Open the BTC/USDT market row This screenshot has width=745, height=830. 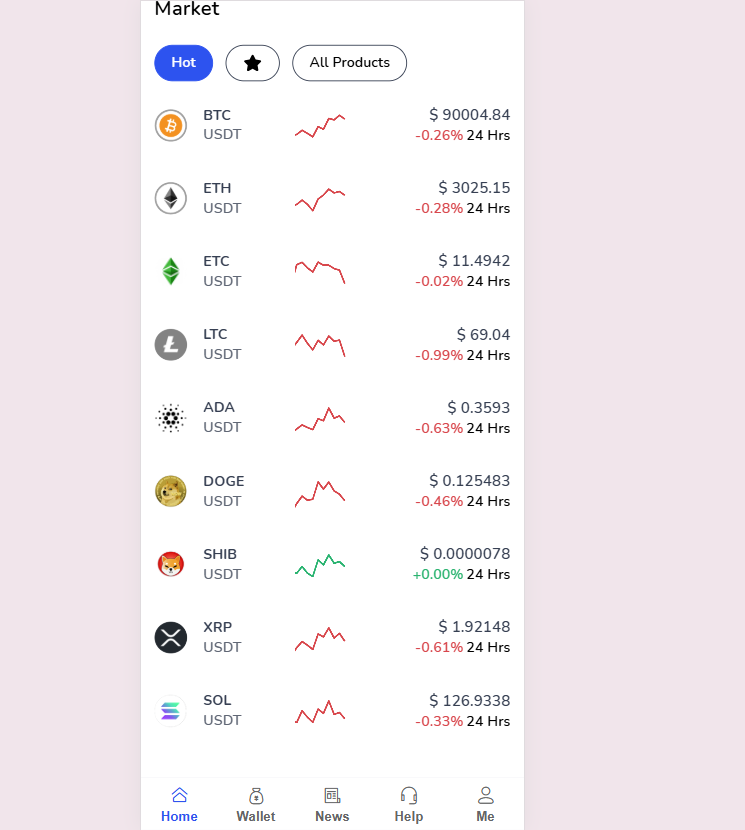[332, 125]
